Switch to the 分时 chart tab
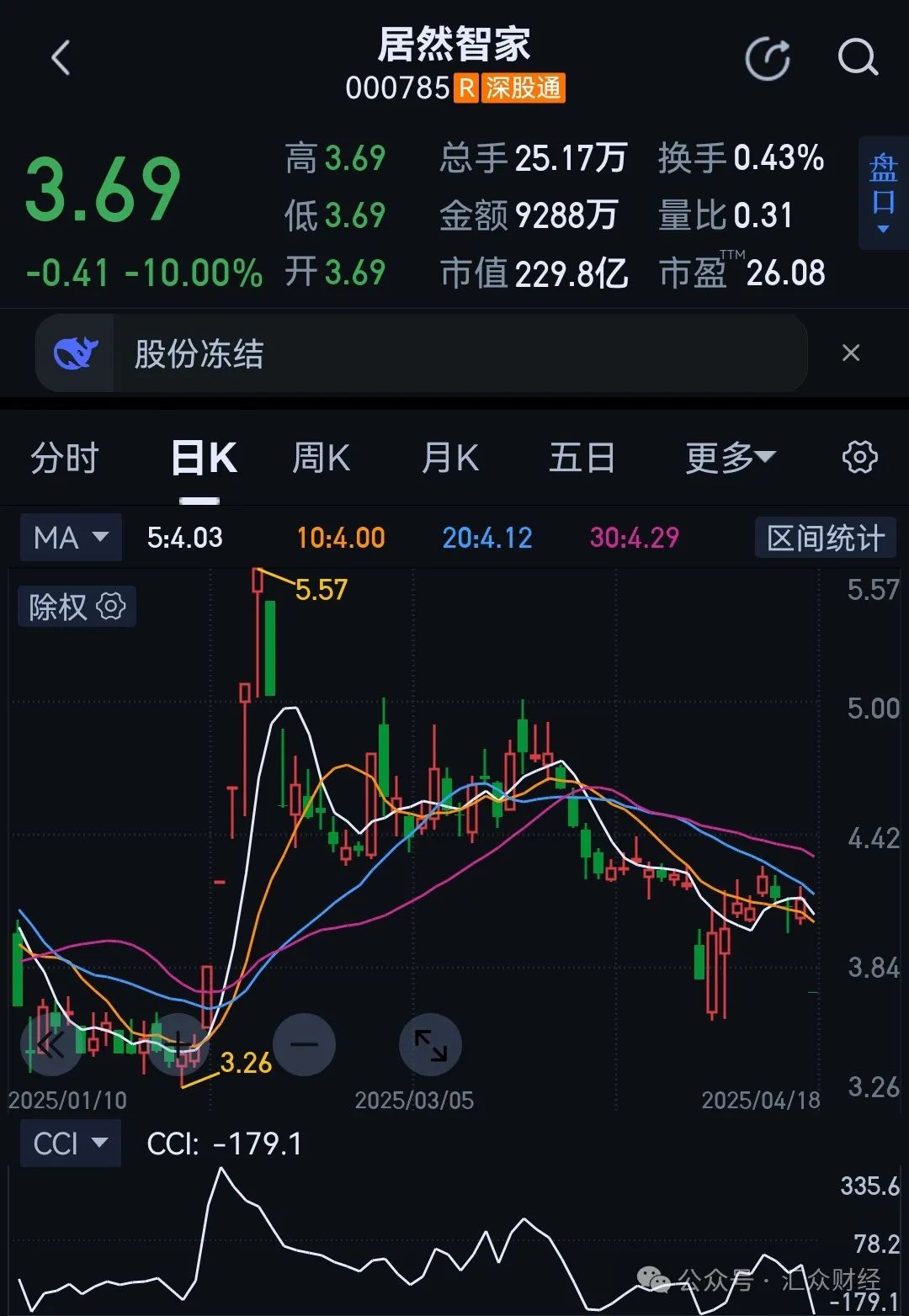909x1316 pixels. [65, 459]
